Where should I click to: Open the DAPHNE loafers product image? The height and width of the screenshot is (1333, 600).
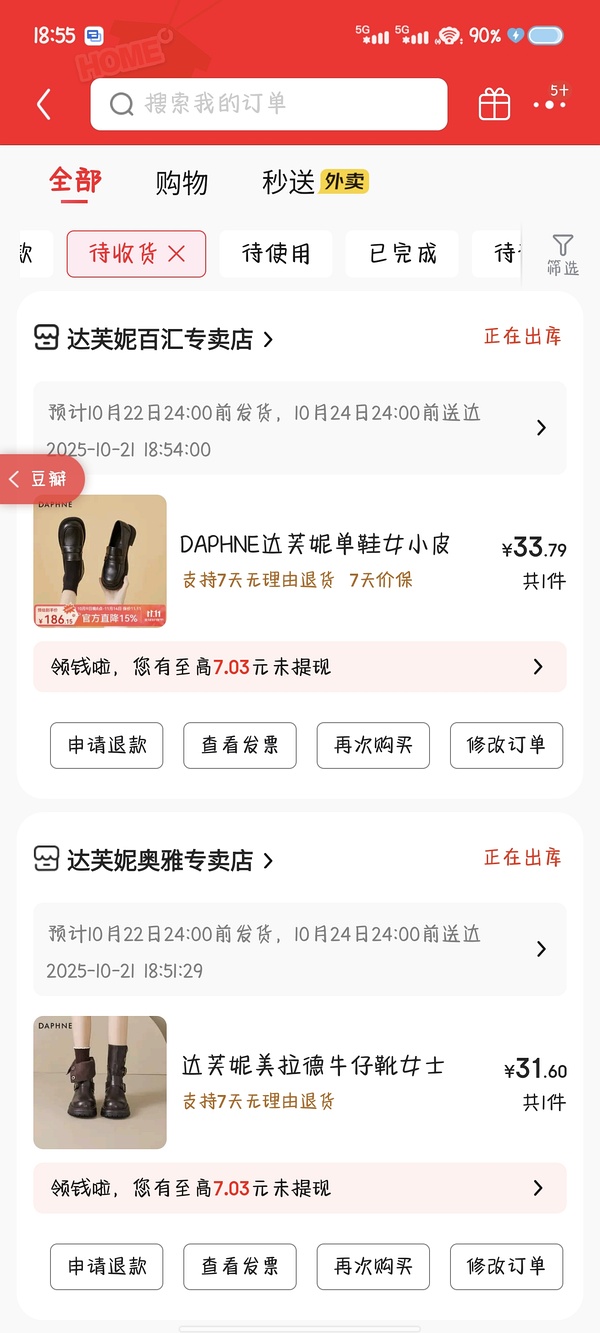tap(100, 561)
